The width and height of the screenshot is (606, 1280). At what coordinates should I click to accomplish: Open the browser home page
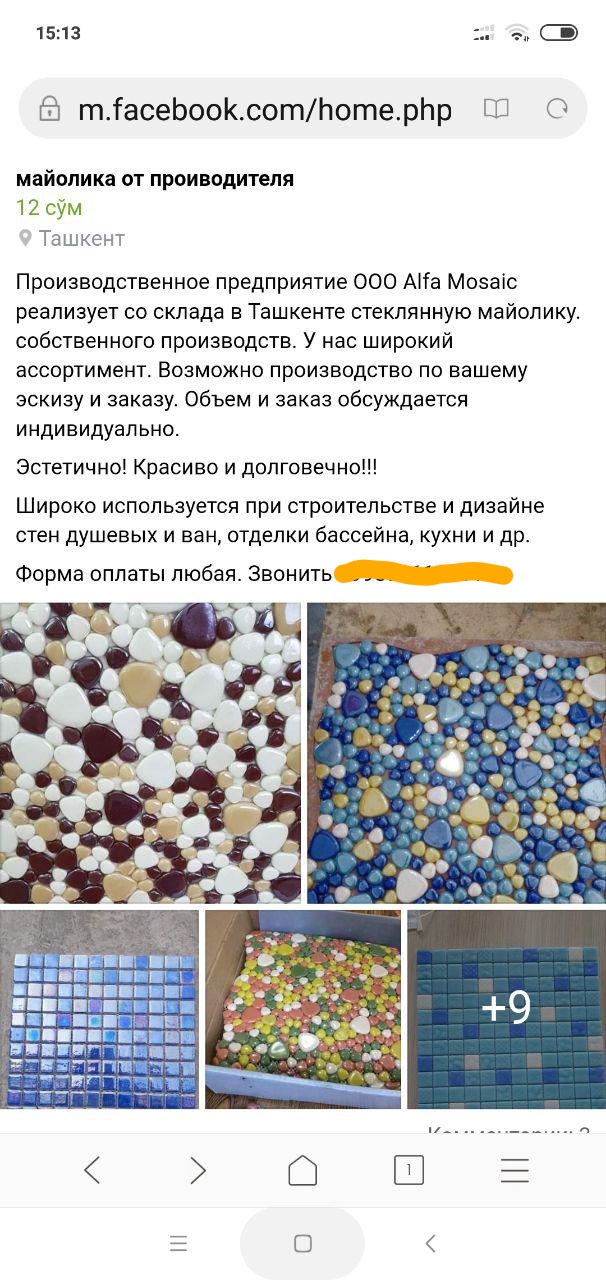(x=303, y=1170)
